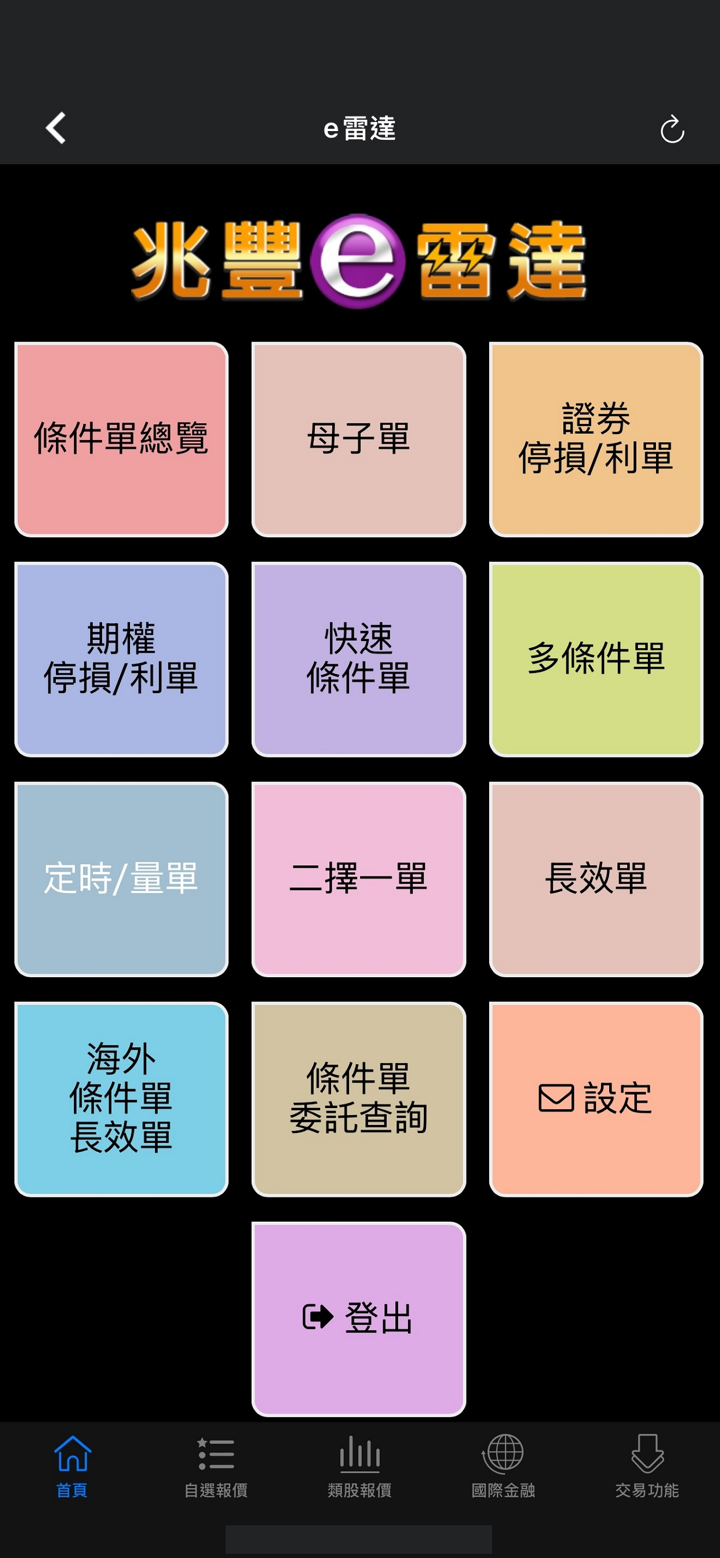Switch to the 首頁 tab
720x1558 pixels.
72,1467
